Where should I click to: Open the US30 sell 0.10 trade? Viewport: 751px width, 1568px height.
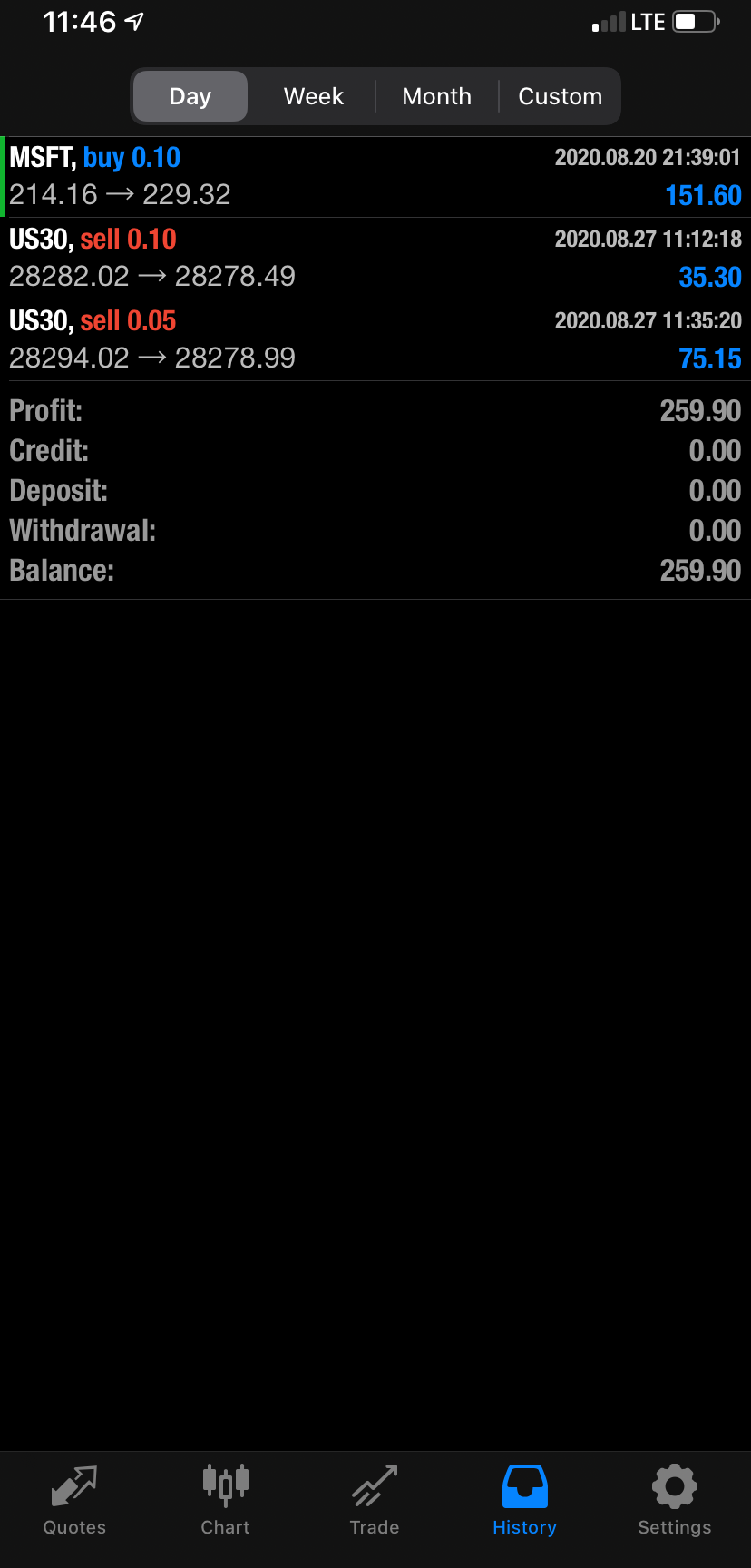pyautogui.click(x=375, y=259)
